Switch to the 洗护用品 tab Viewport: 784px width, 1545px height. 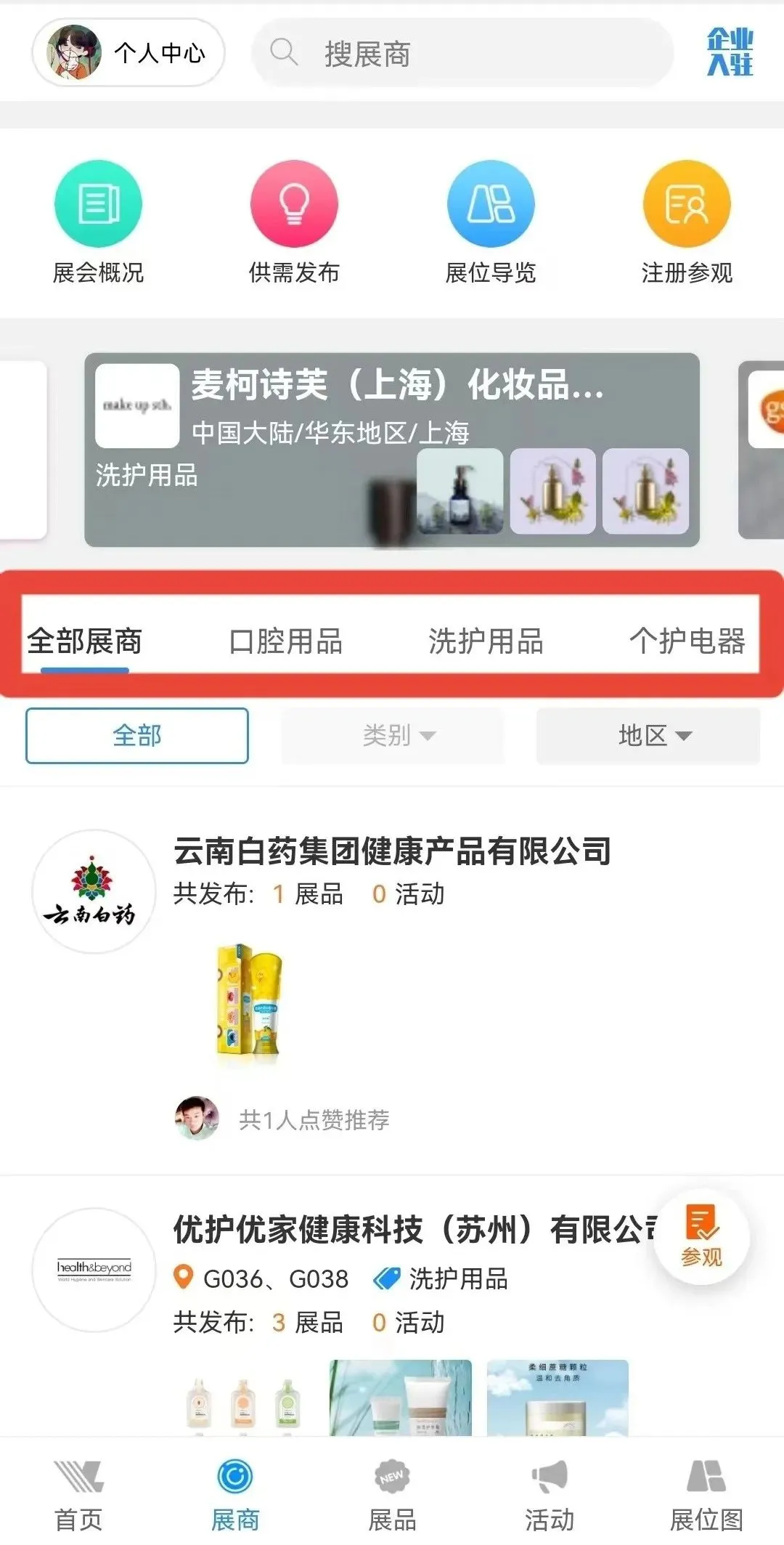click(x=486, y=641)
